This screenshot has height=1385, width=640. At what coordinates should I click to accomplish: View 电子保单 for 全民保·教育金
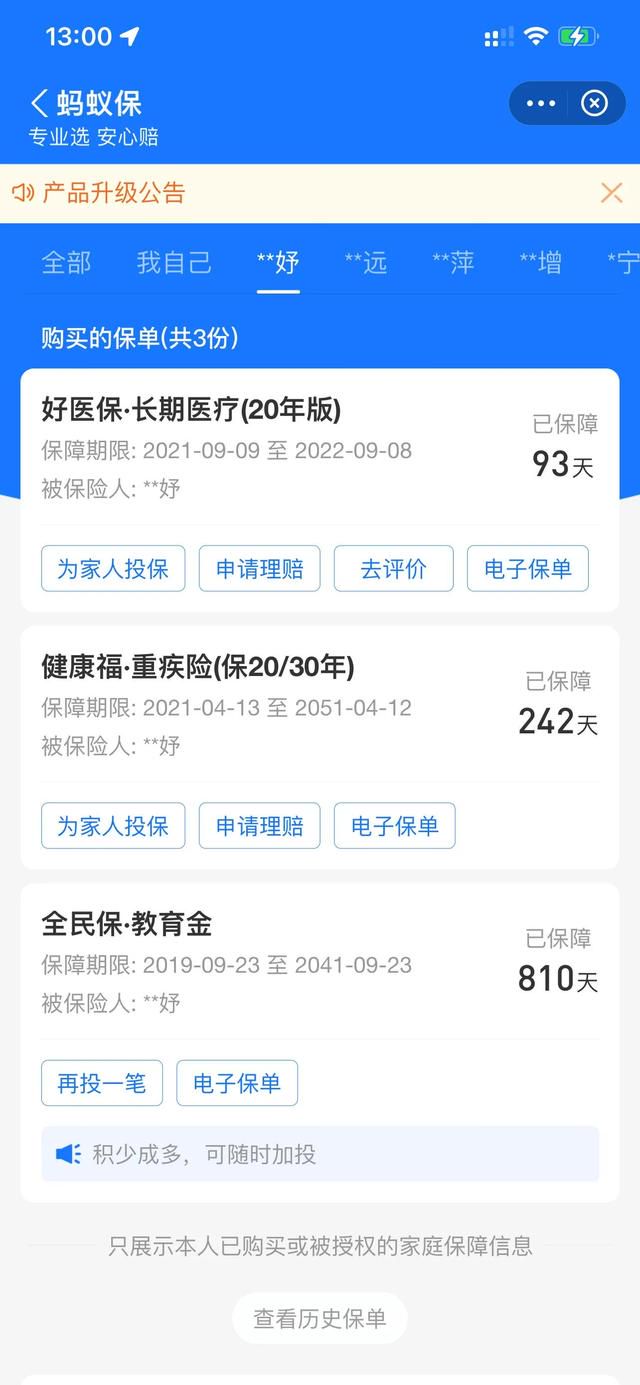237,1083
